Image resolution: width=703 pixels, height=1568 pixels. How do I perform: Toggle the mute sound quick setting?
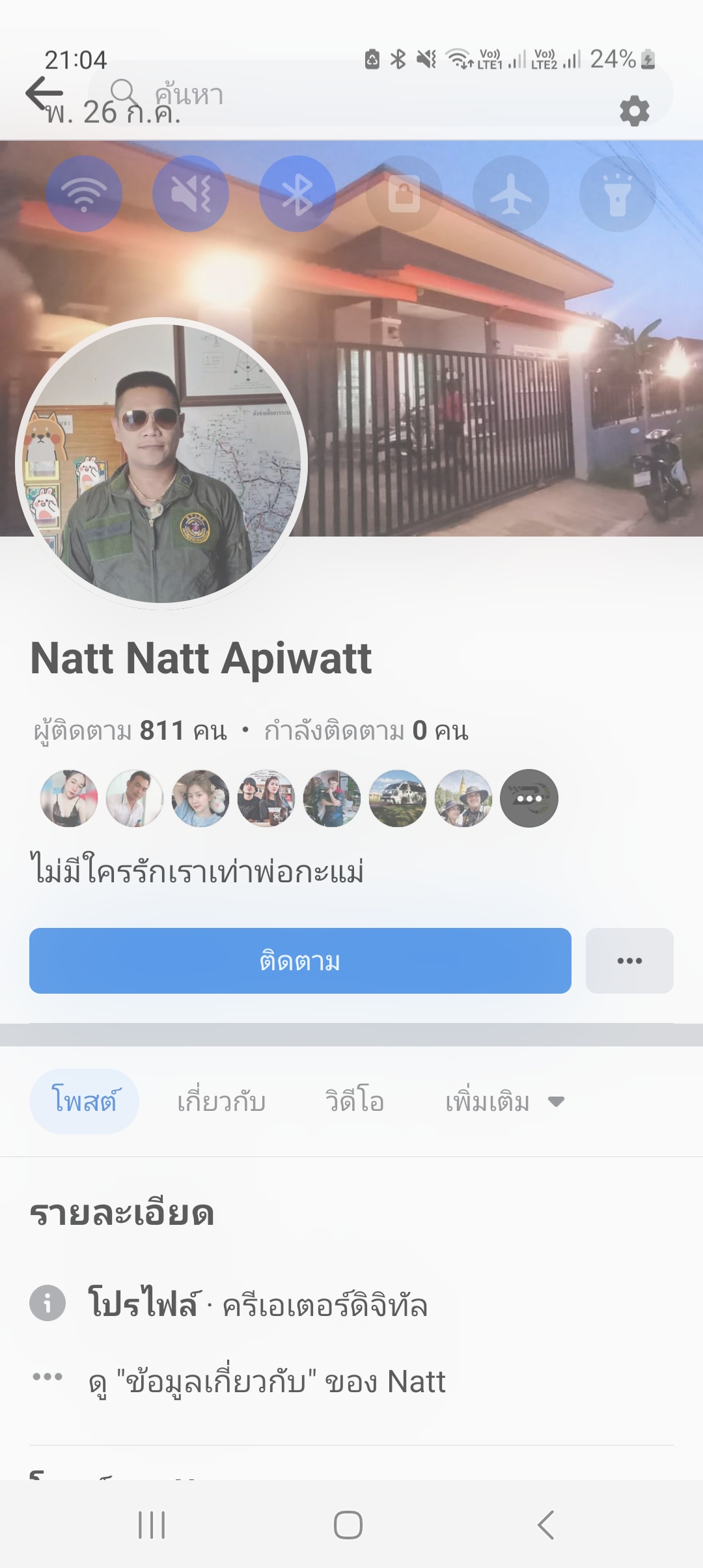[191, 193]
